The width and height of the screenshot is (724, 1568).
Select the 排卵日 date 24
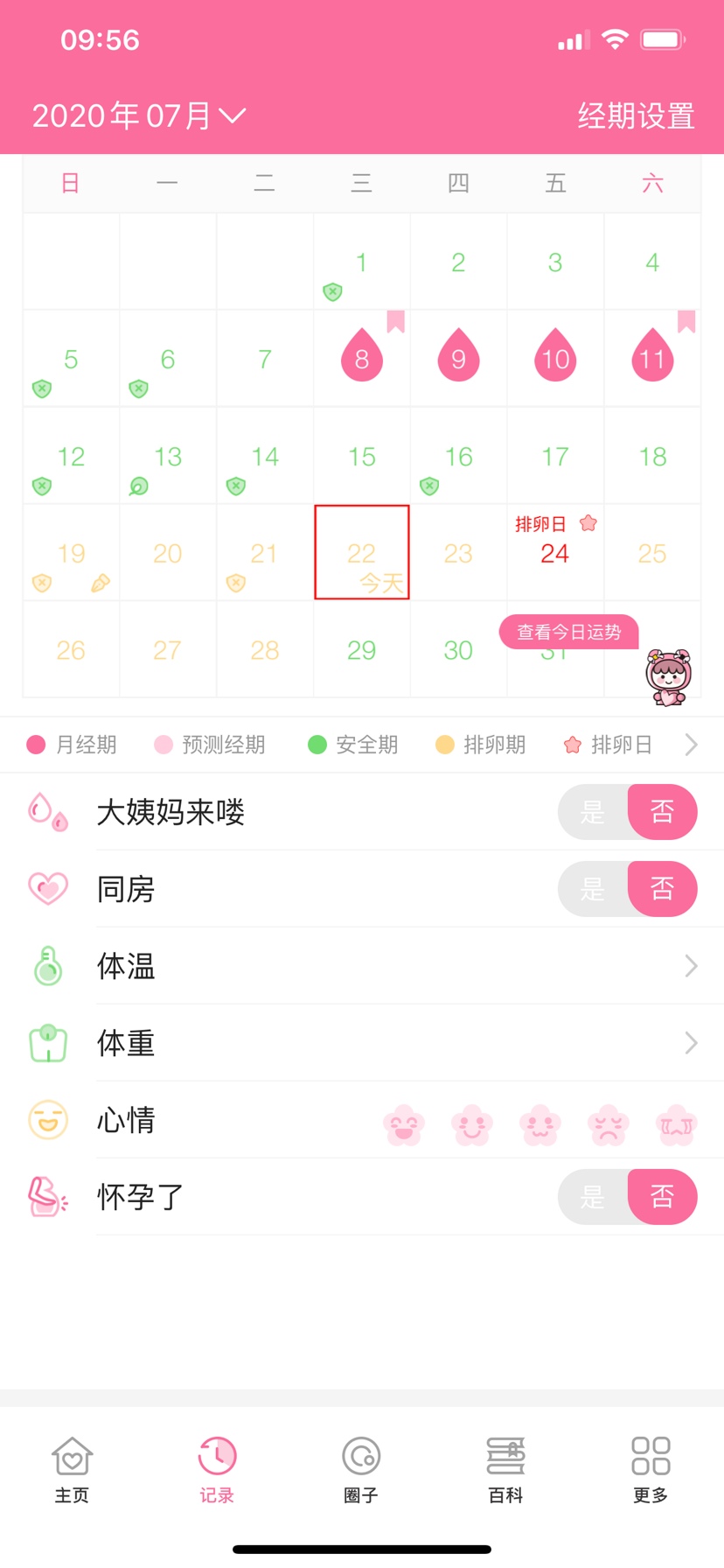click(x=554, y=553)
